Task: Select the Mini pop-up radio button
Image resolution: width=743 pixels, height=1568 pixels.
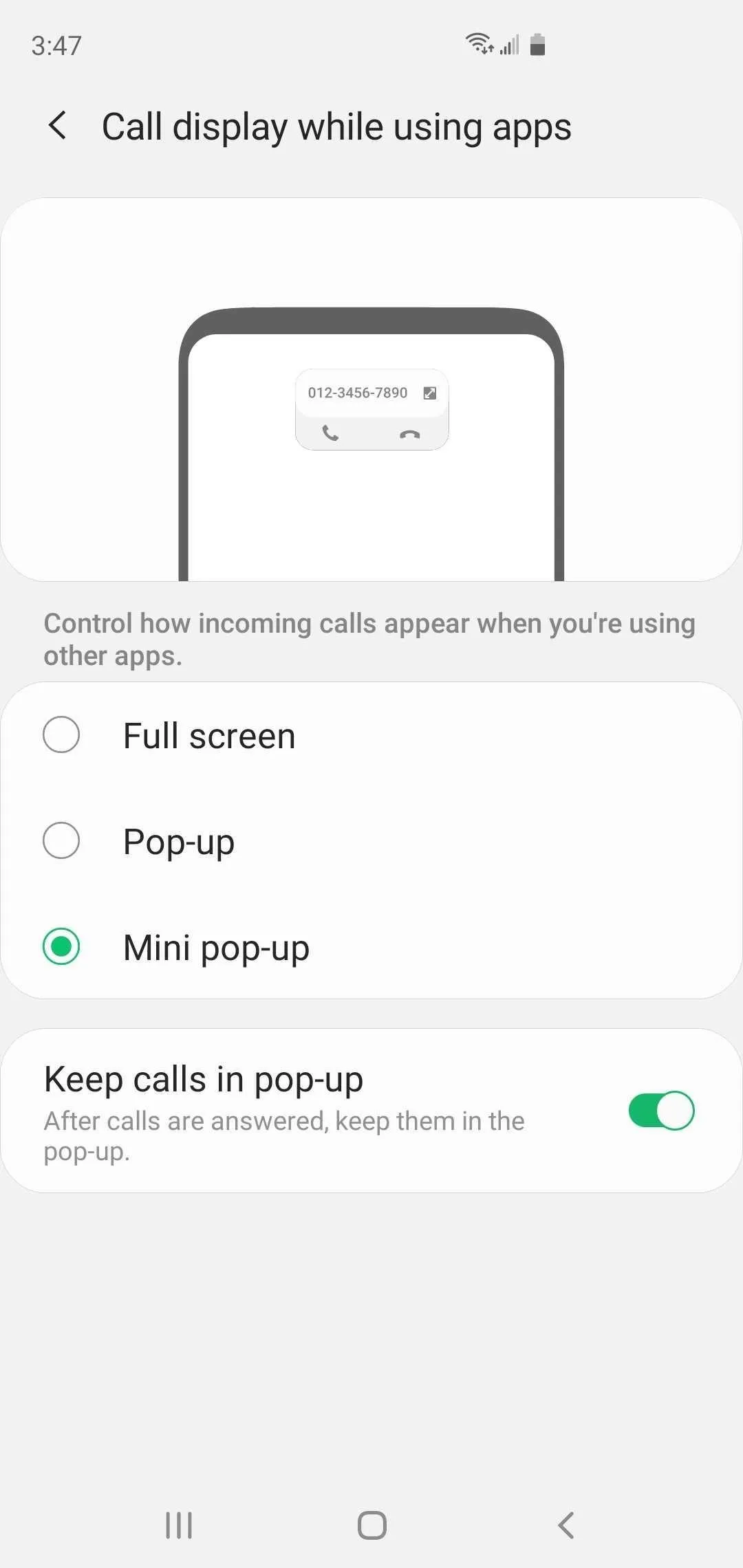Action: pos(61,946)
